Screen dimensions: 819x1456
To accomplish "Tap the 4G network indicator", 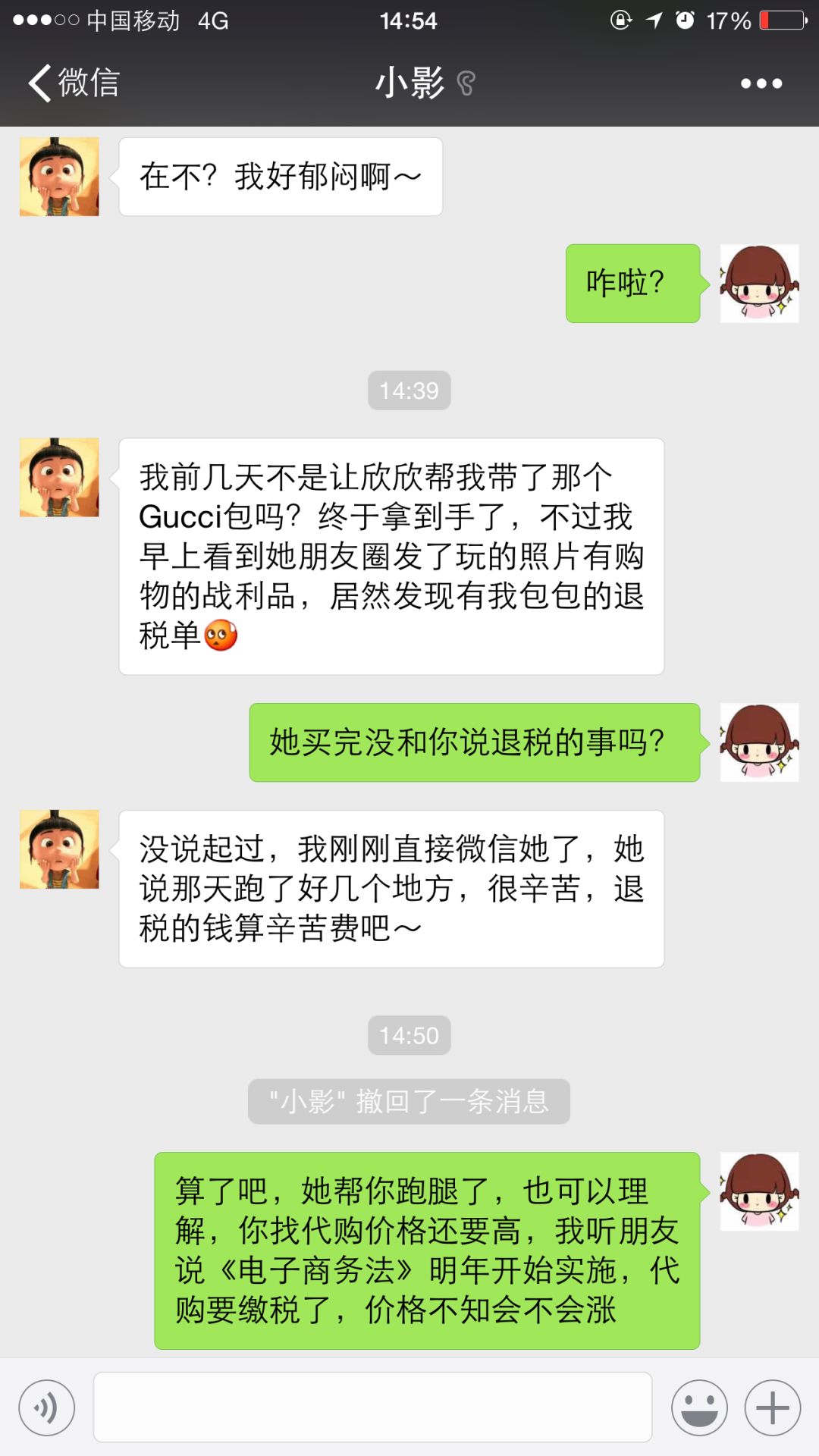I will 215,20.
